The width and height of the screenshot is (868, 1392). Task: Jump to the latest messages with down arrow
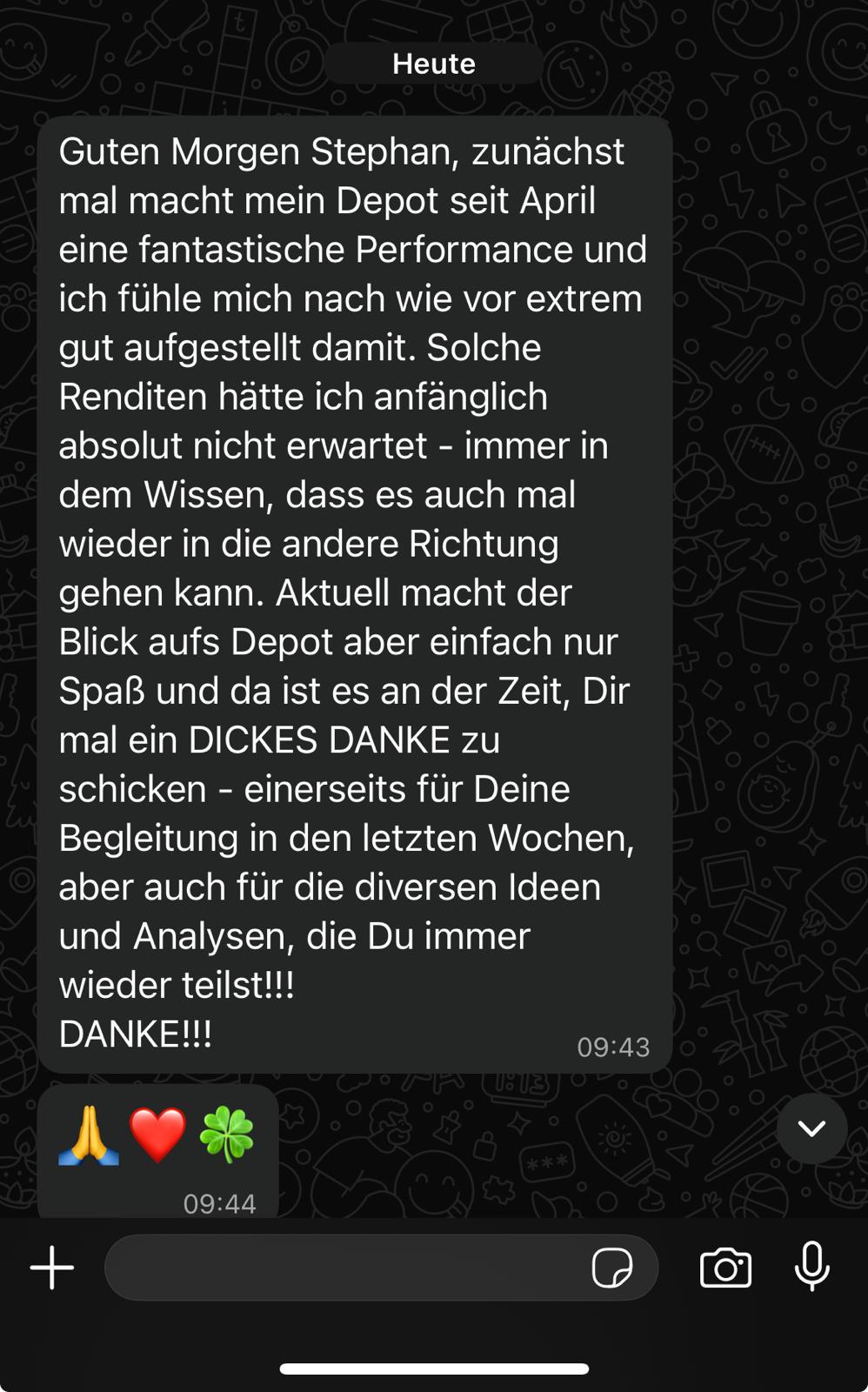click(811, 1128)
